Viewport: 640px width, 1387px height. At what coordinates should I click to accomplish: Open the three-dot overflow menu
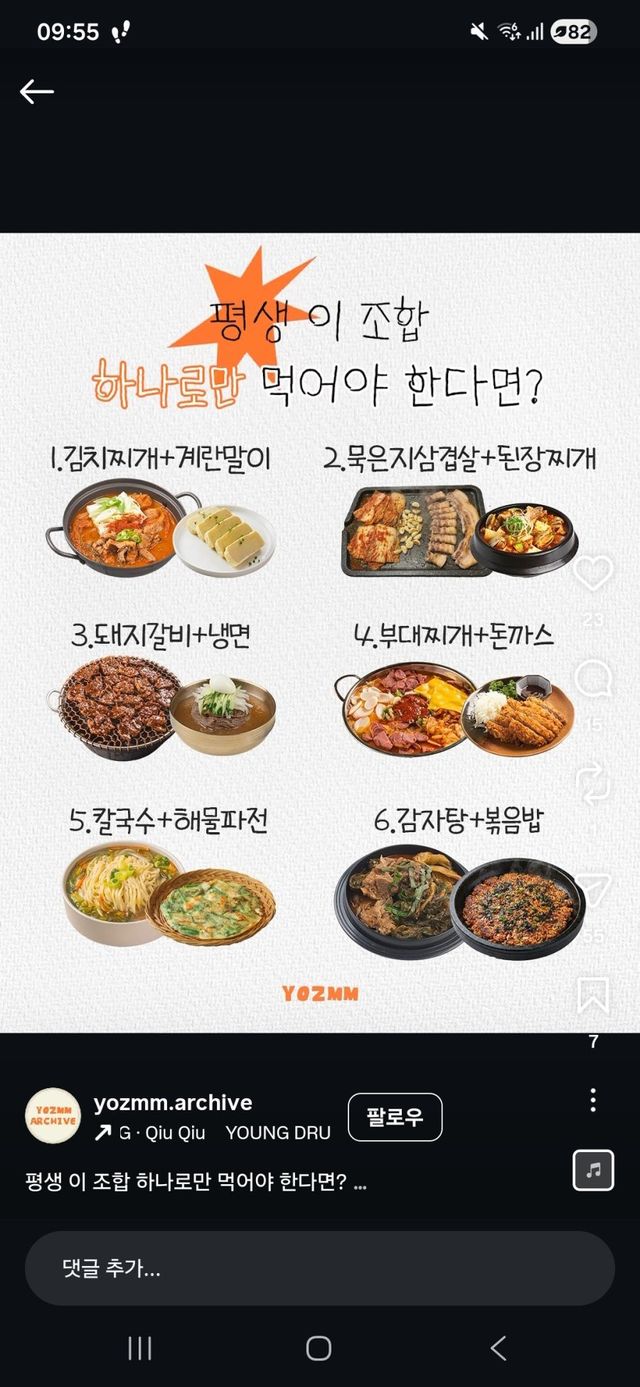click(593, 1100)
